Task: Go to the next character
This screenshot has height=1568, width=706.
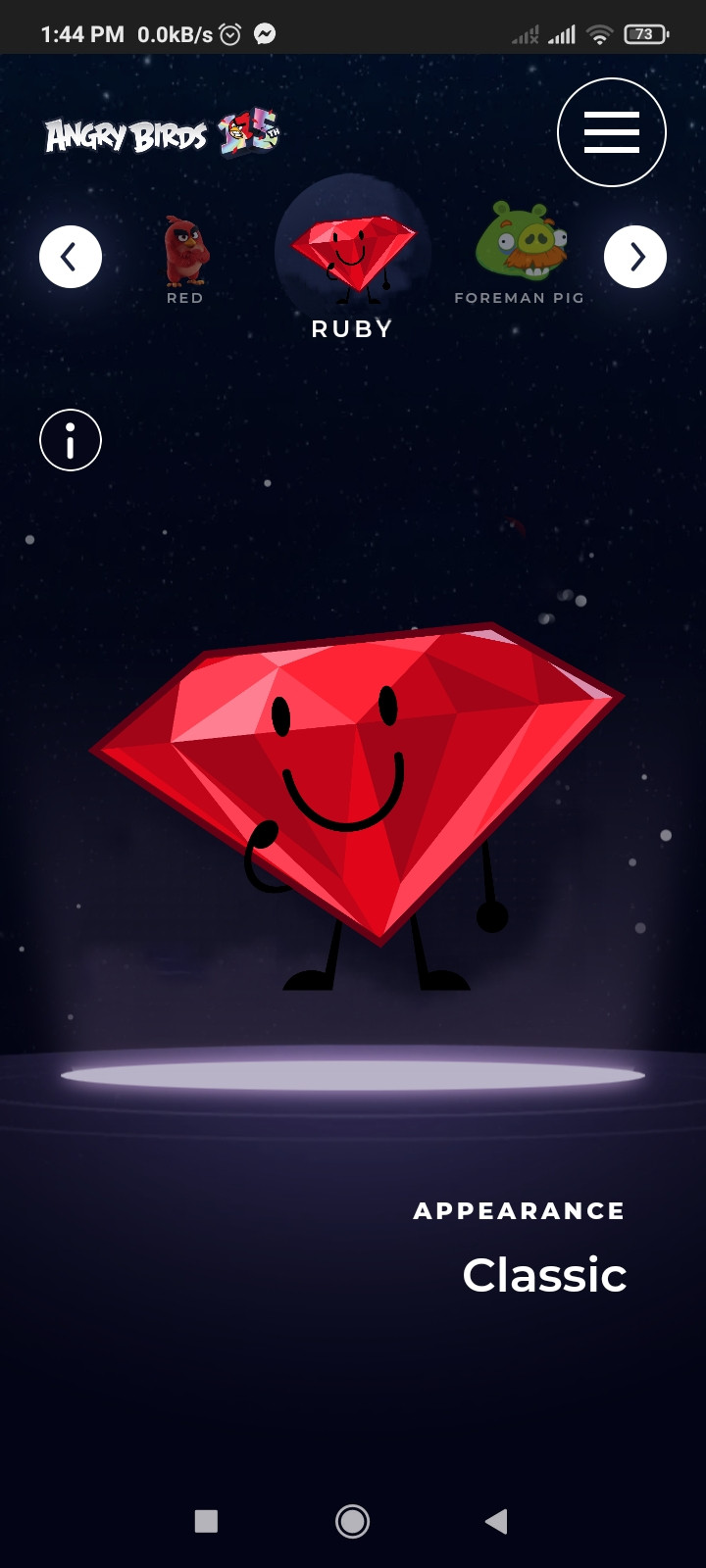Action: pyautogui.click(x=635, y=257)
